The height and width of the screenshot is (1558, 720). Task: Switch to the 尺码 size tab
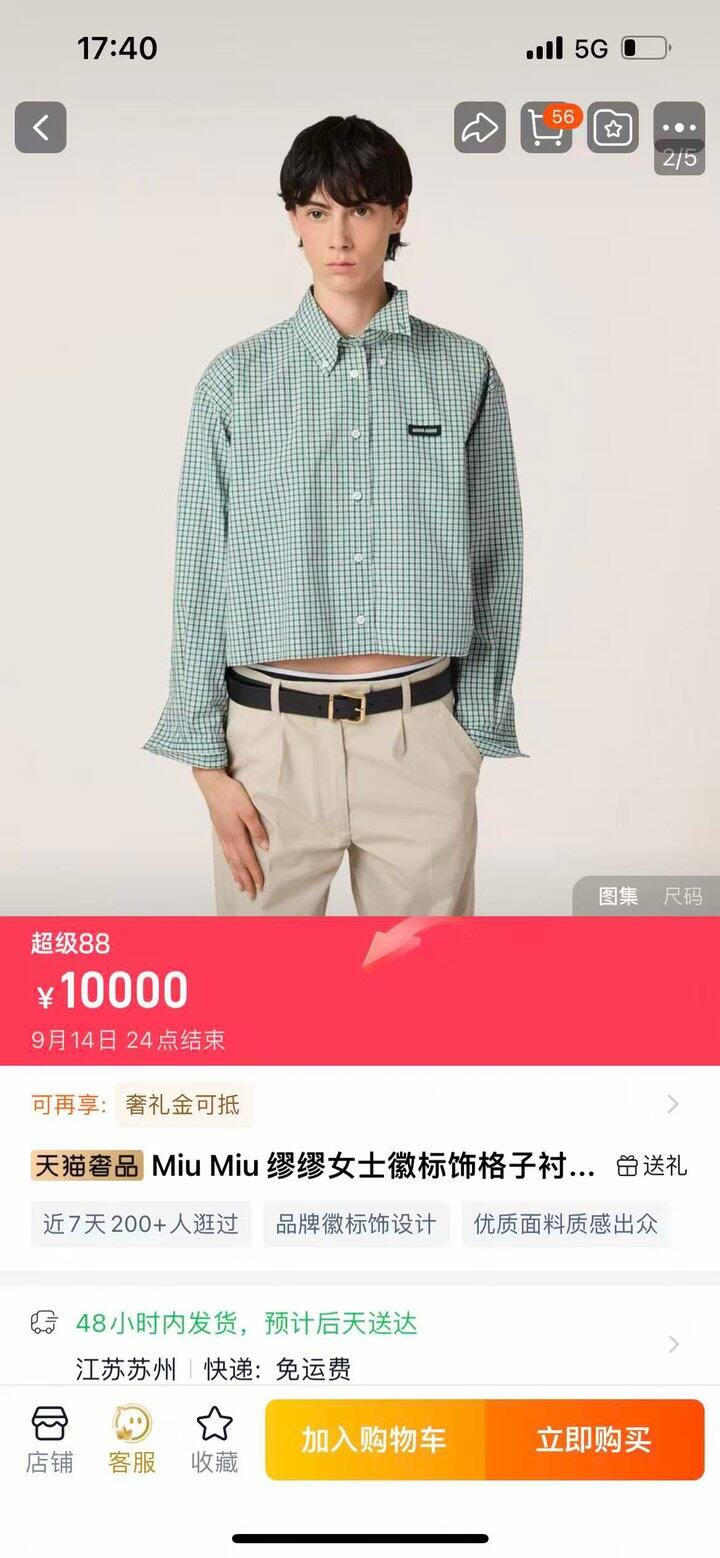point(683,896)
